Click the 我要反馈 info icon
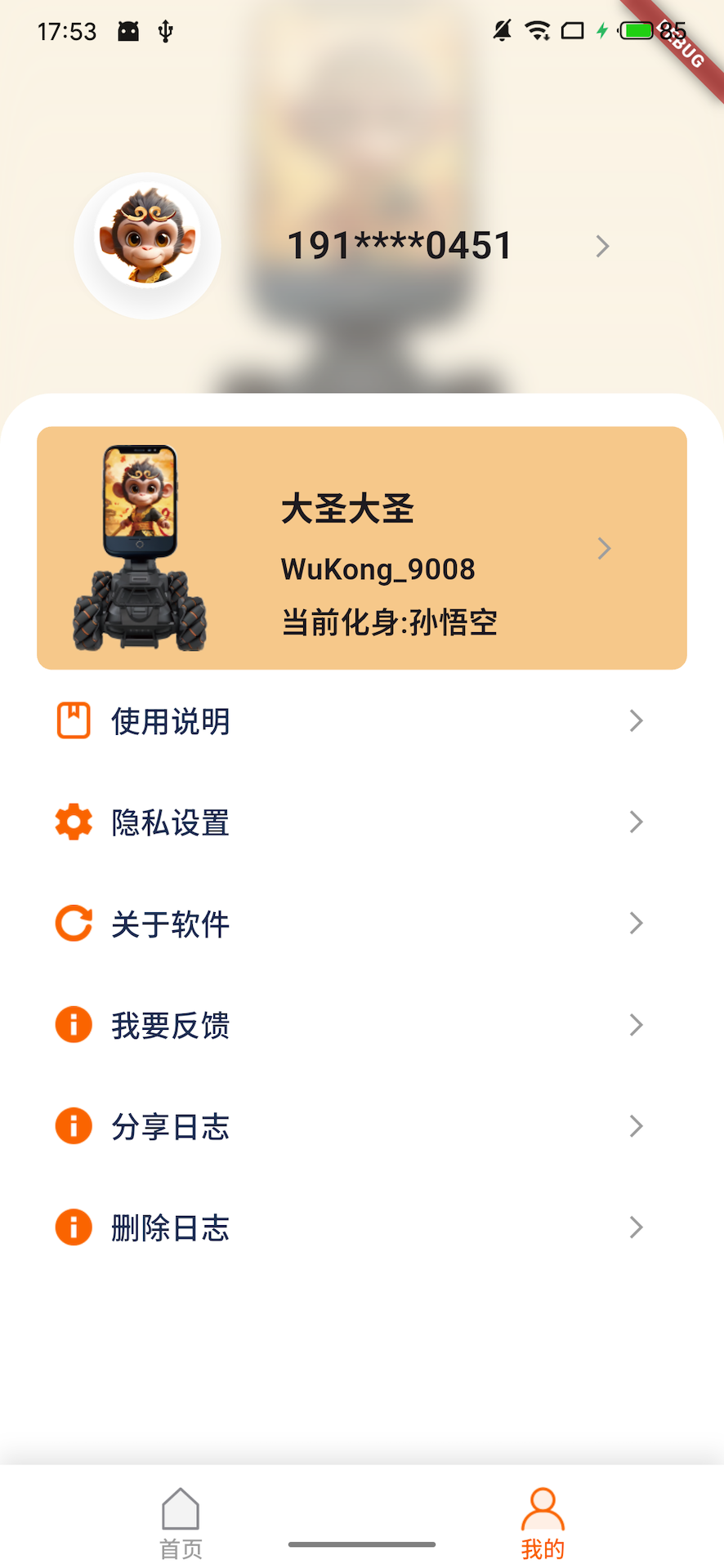The height and width of the screenshot is (1568, 724). point(73,1025)
